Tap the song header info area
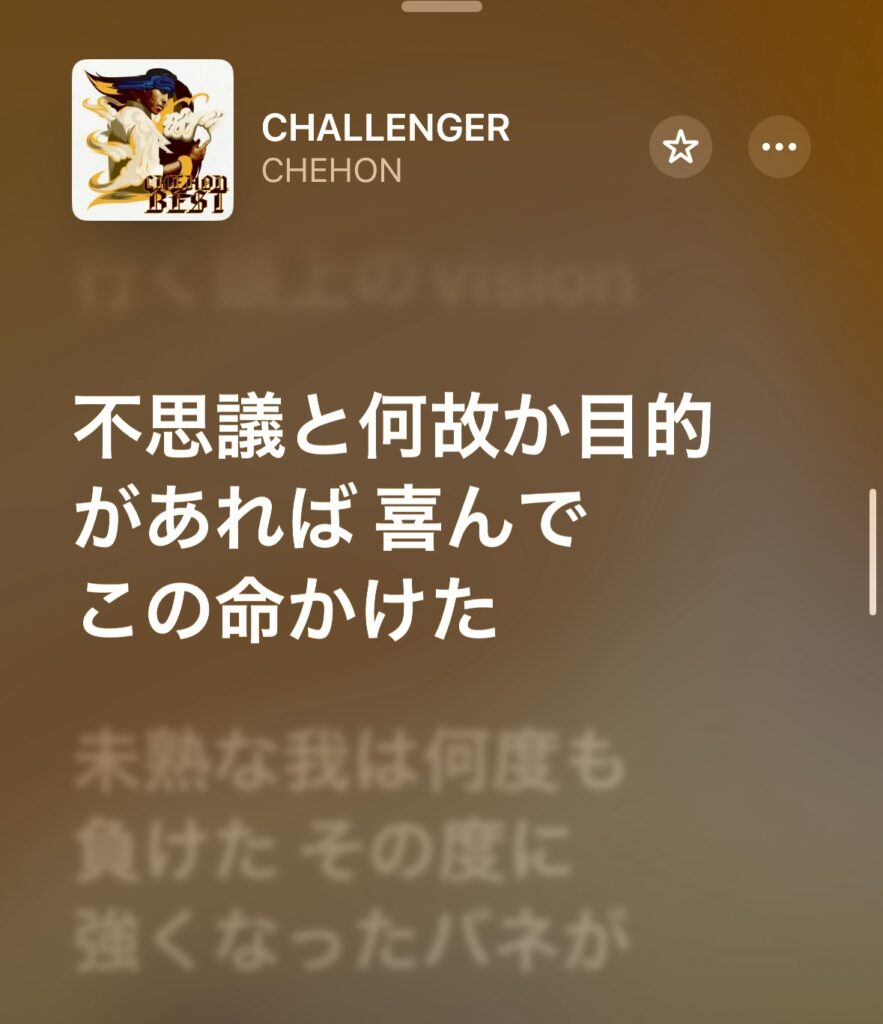The image size is (883, 1024). [x=385, y=148]
